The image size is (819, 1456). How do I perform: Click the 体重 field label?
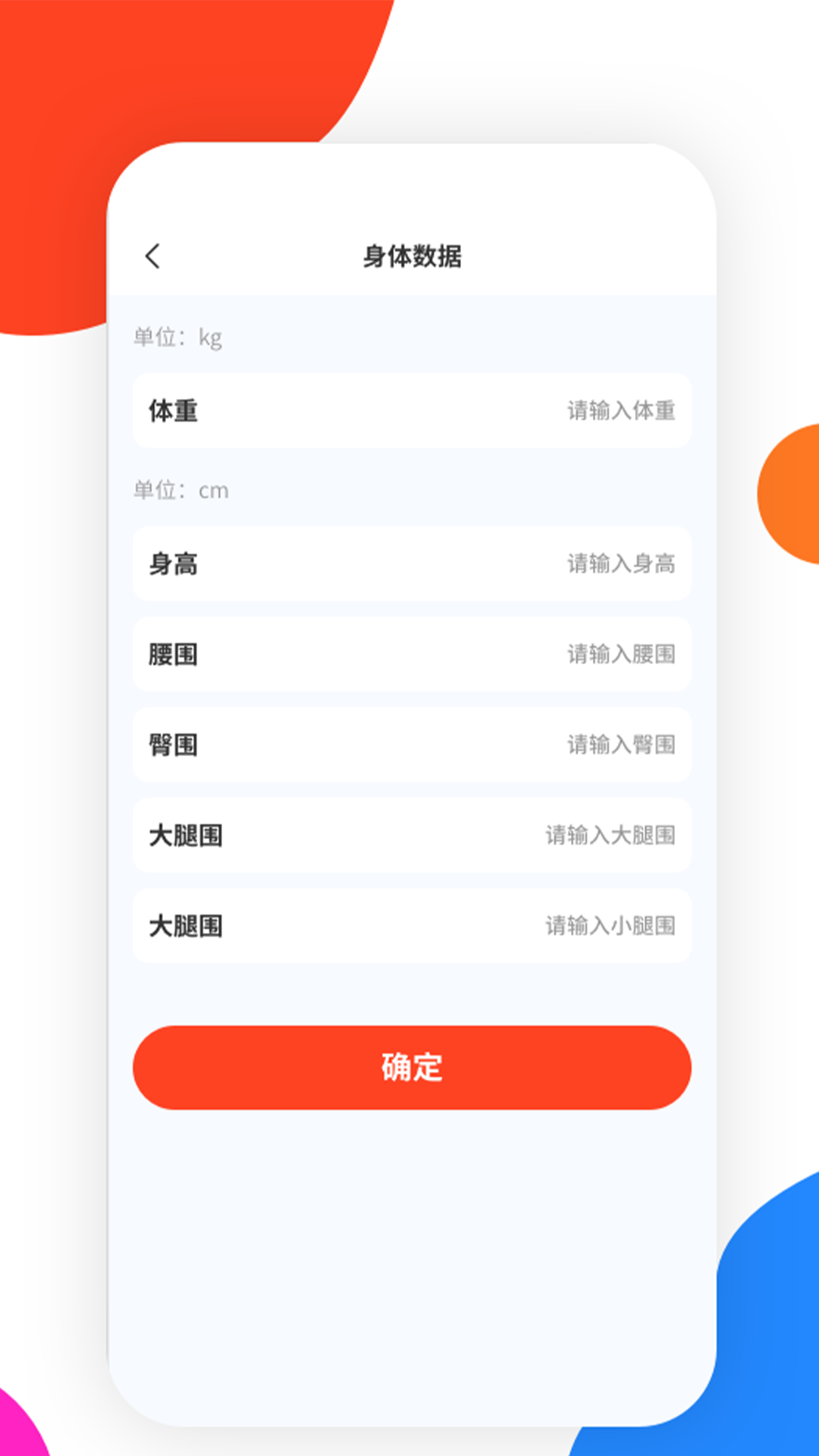coord(171,412)
